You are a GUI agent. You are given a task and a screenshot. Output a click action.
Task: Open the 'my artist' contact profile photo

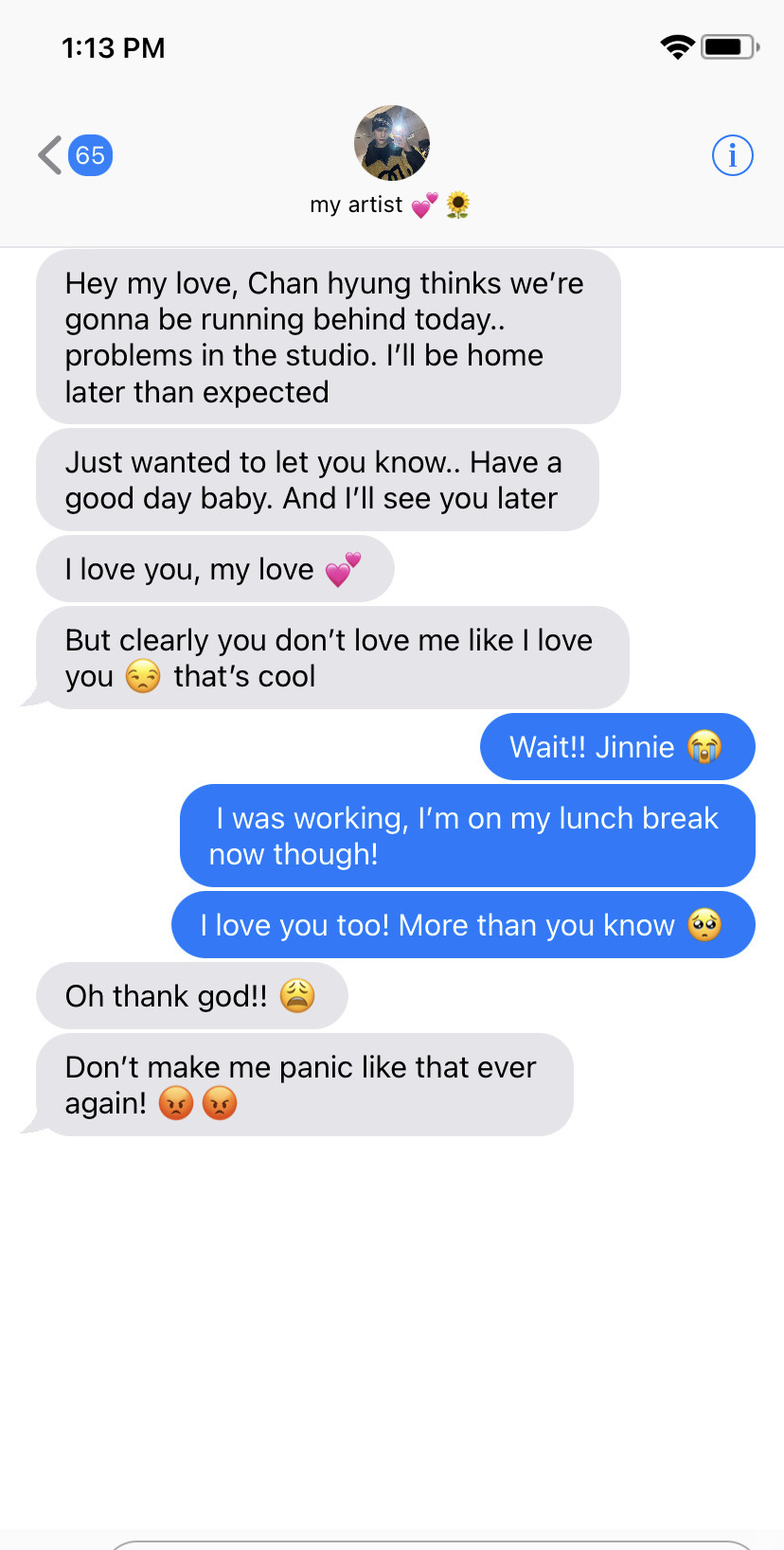click(x=391, y=143)
